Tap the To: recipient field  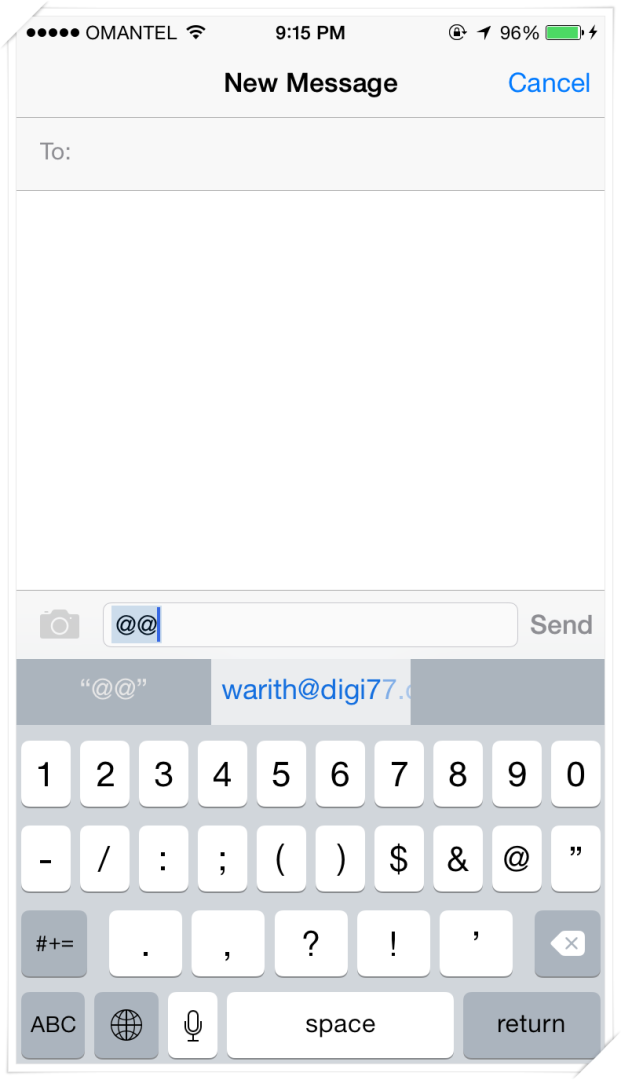click(x=310, y=153)
